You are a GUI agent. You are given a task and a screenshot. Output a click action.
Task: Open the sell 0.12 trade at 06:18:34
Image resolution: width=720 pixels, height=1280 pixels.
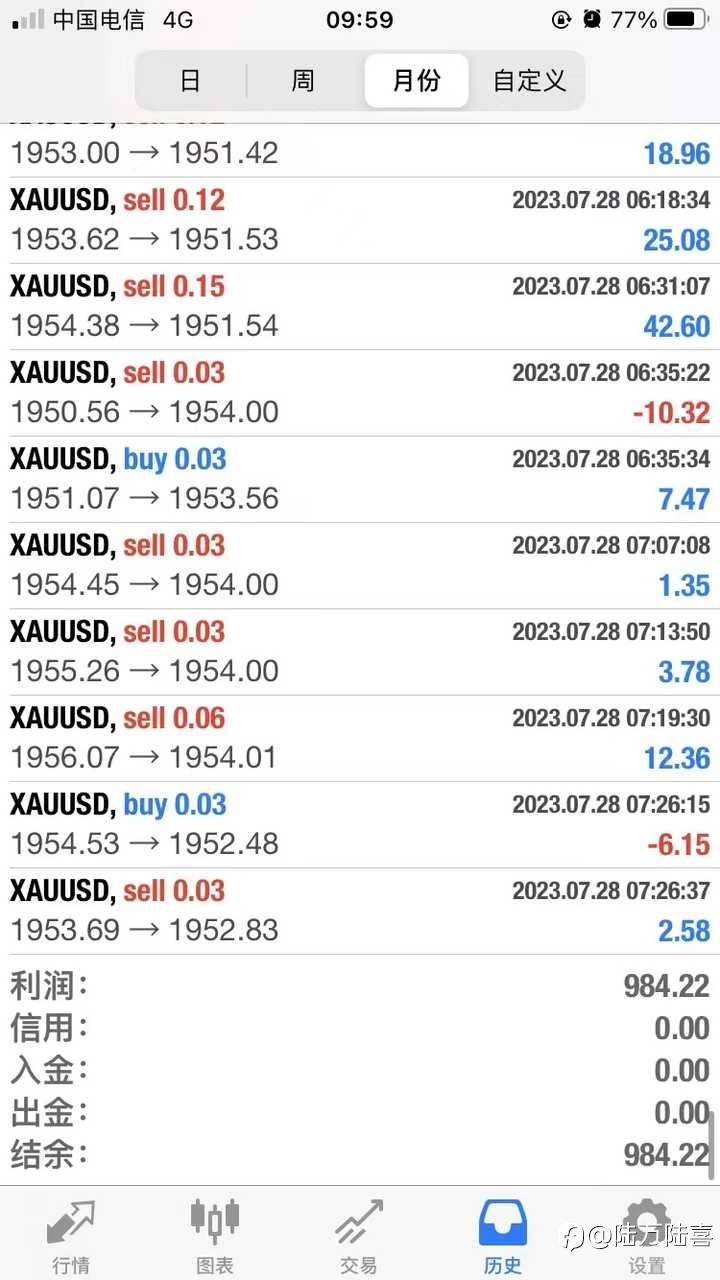[360, 220]
